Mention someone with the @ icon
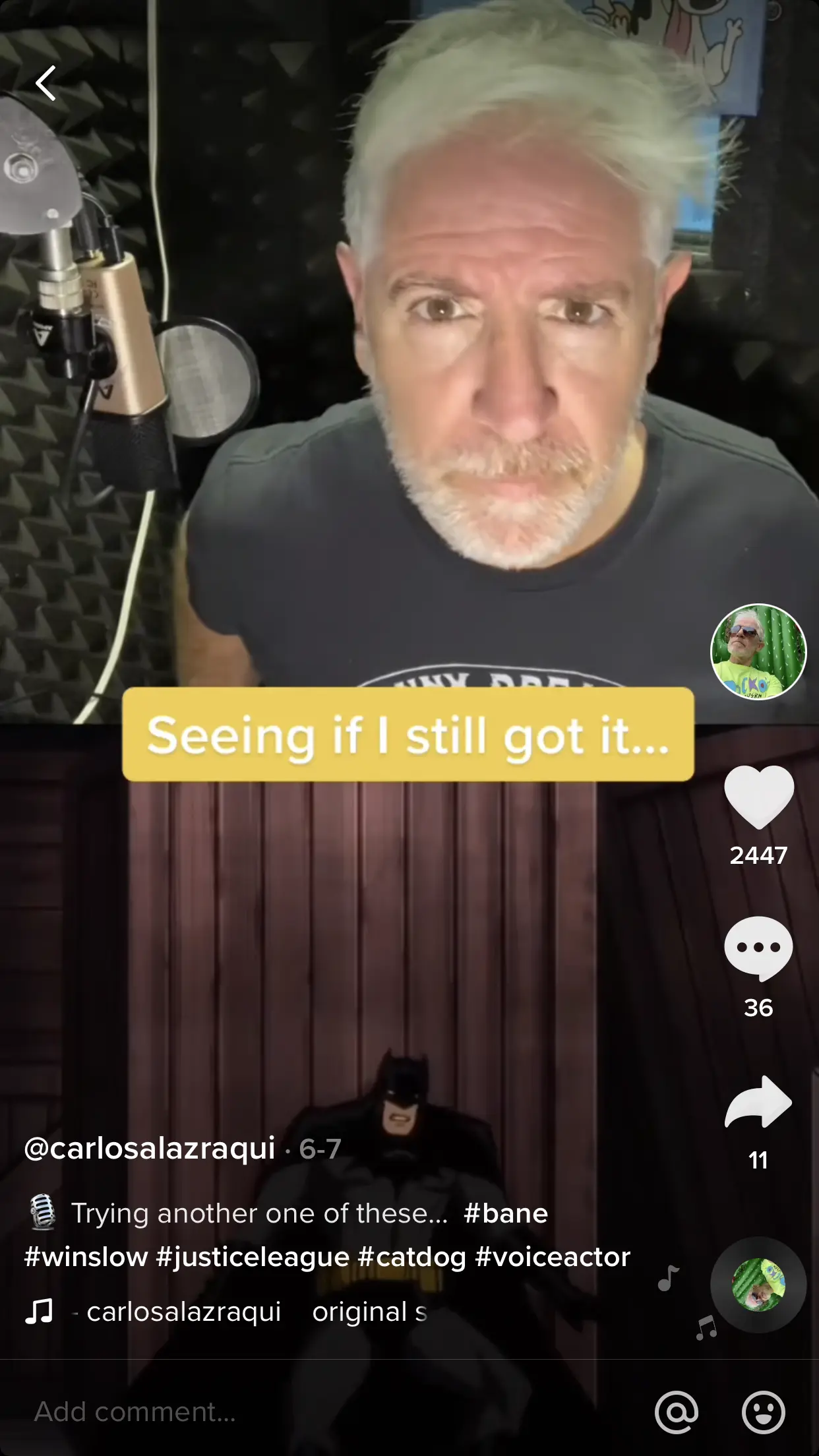 (x=677, y=1412)
